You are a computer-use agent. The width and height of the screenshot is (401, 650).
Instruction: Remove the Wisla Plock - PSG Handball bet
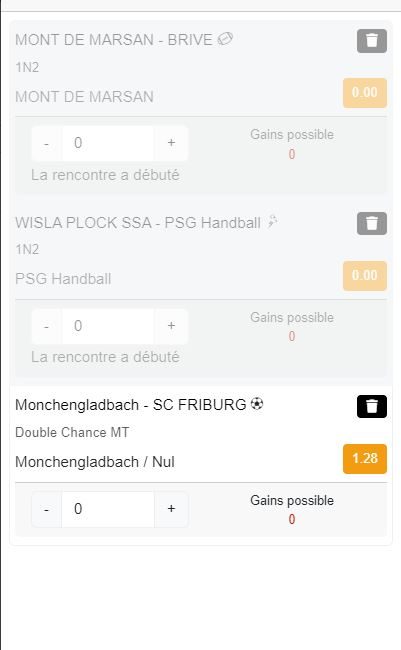[x=372, y=223]
